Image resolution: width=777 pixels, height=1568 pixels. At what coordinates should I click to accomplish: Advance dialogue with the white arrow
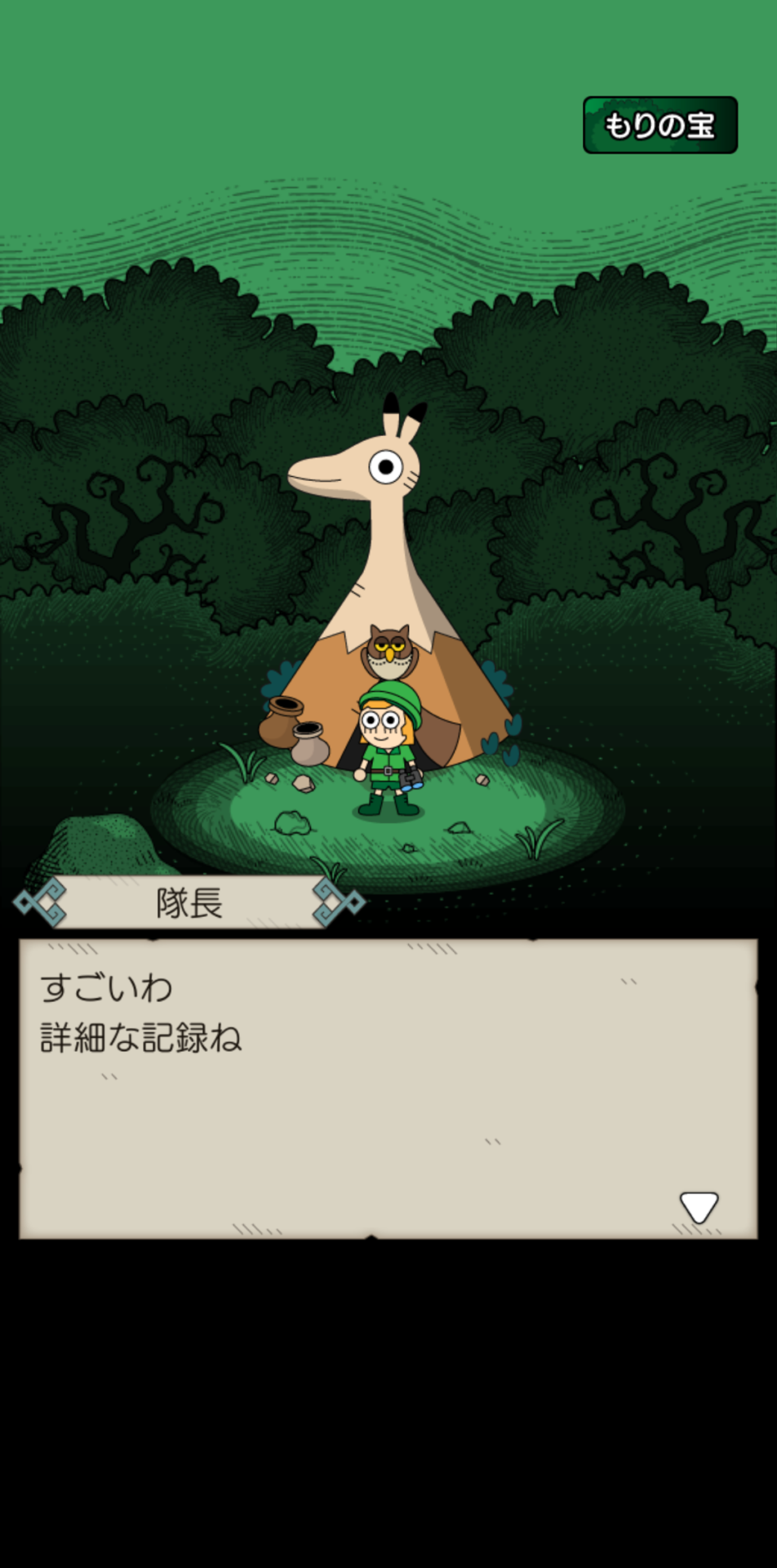pos(699,1207)
